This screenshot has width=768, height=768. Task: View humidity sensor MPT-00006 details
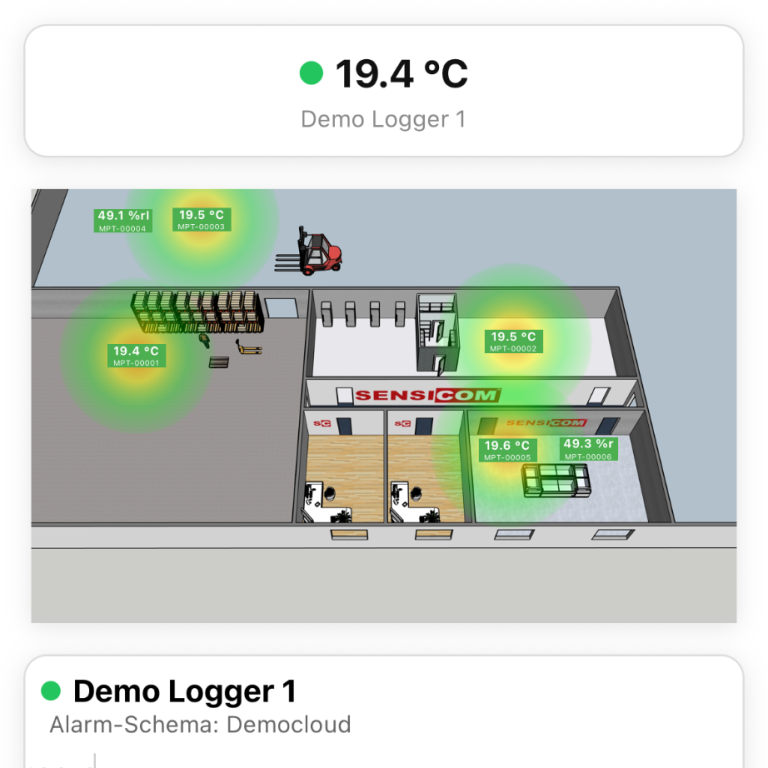pos(587,448)
